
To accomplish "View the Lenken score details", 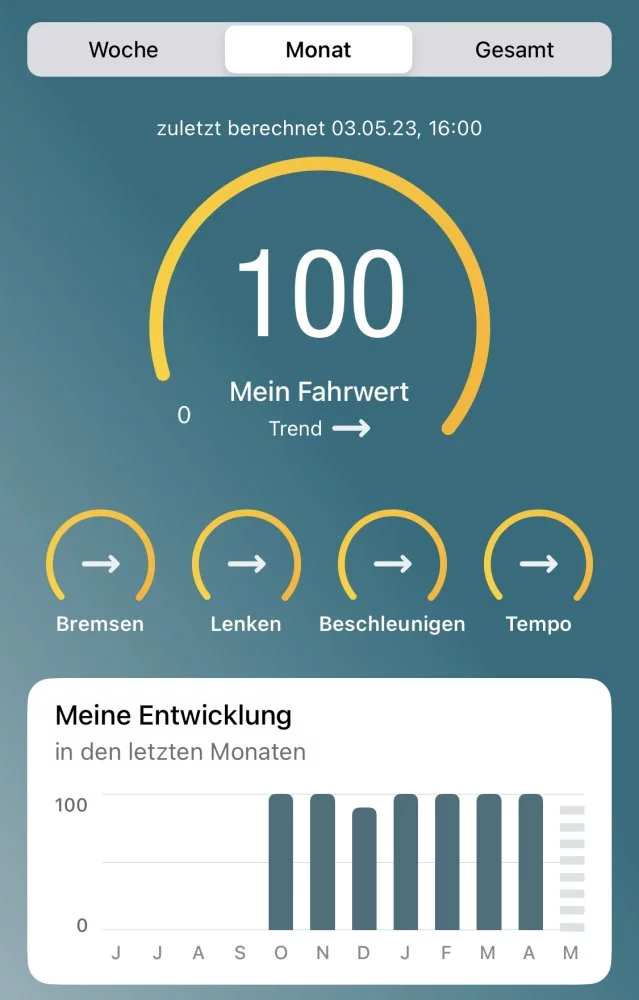I will pos(246,565).
